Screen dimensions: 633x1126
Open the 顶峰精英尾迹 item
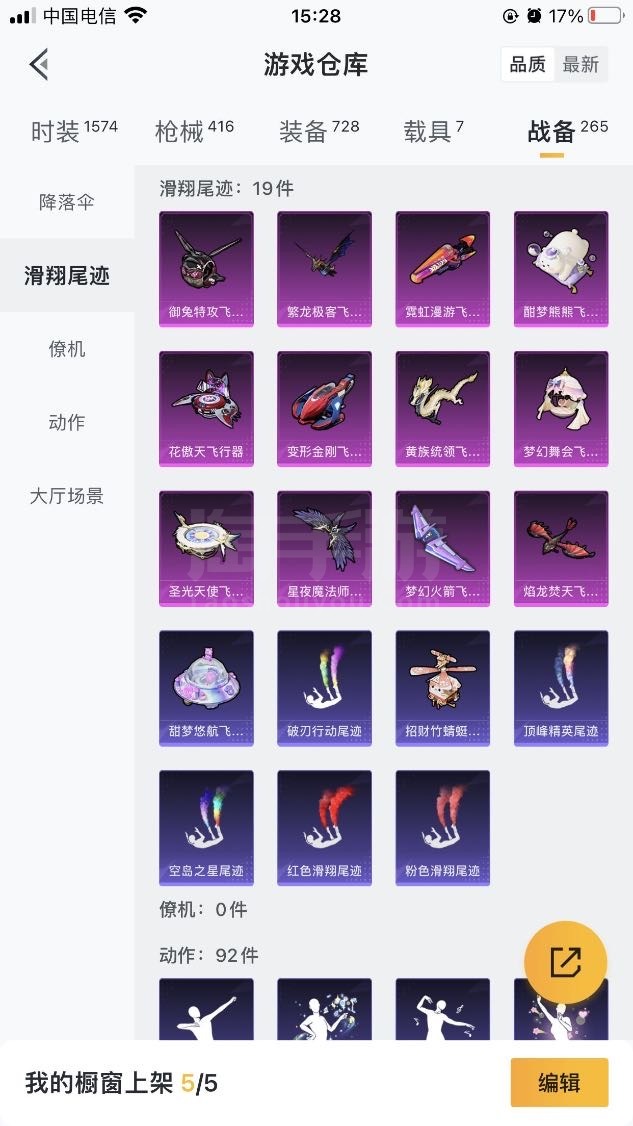[x=561, y=688]
